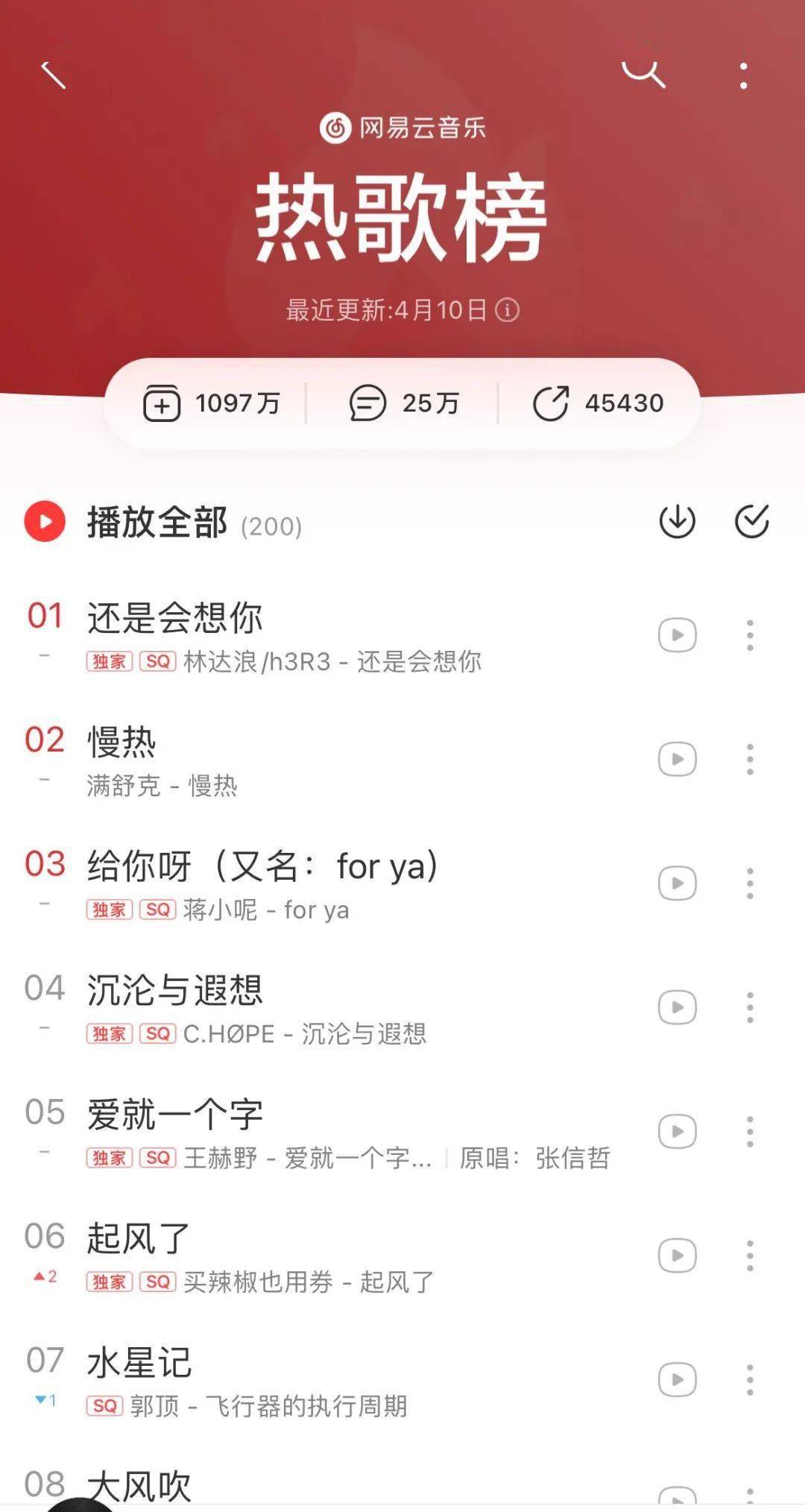This screenshot has width=805, height=1512.
Task: Open the options menu for 慢热
Action: point(749,758)
